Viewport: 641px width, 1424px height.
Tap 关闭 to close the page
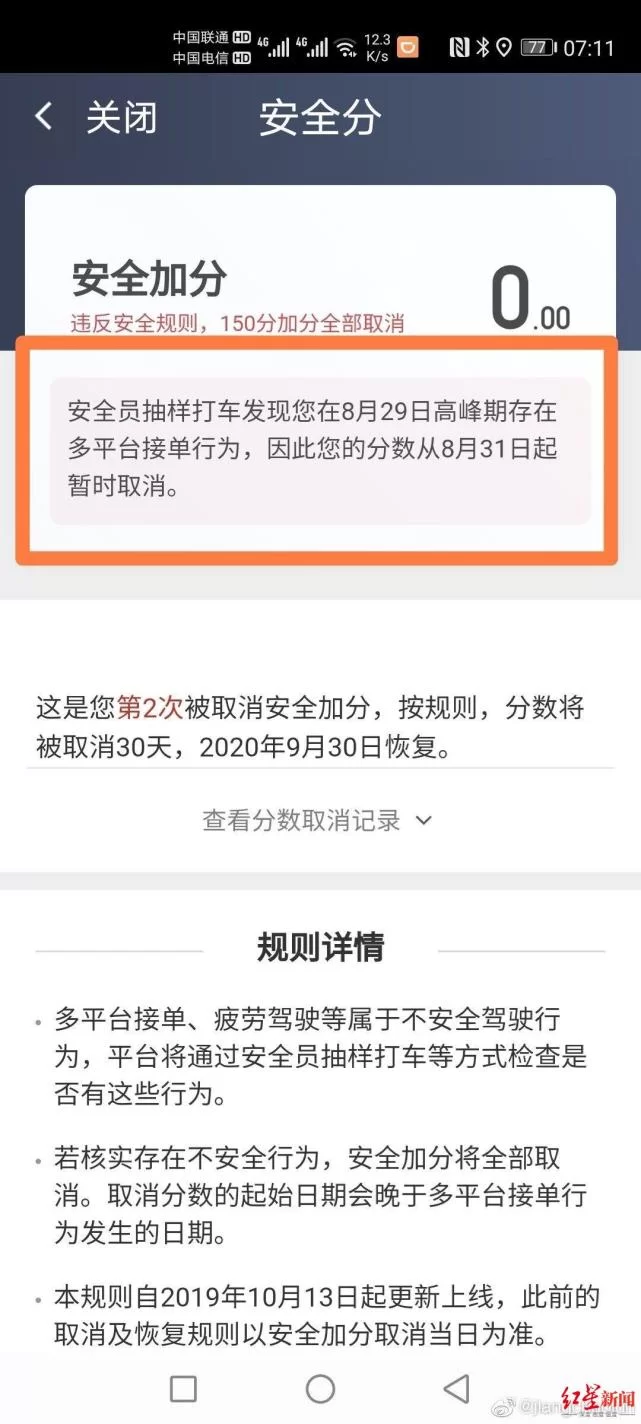tap(121, 117)
